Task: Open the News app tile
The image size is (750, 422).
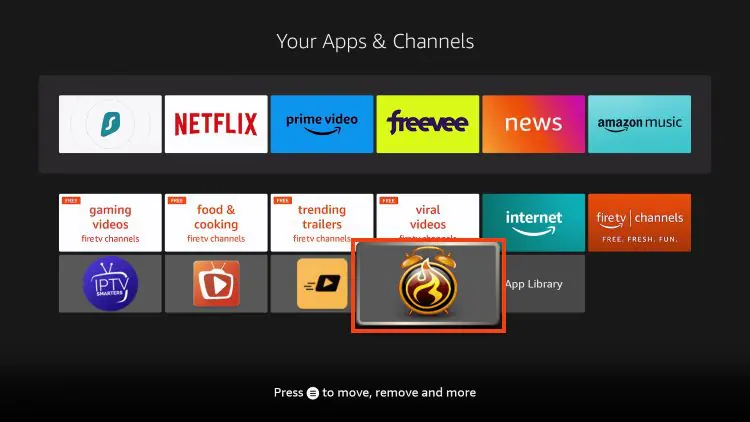Action: click(x=533, y=124)
